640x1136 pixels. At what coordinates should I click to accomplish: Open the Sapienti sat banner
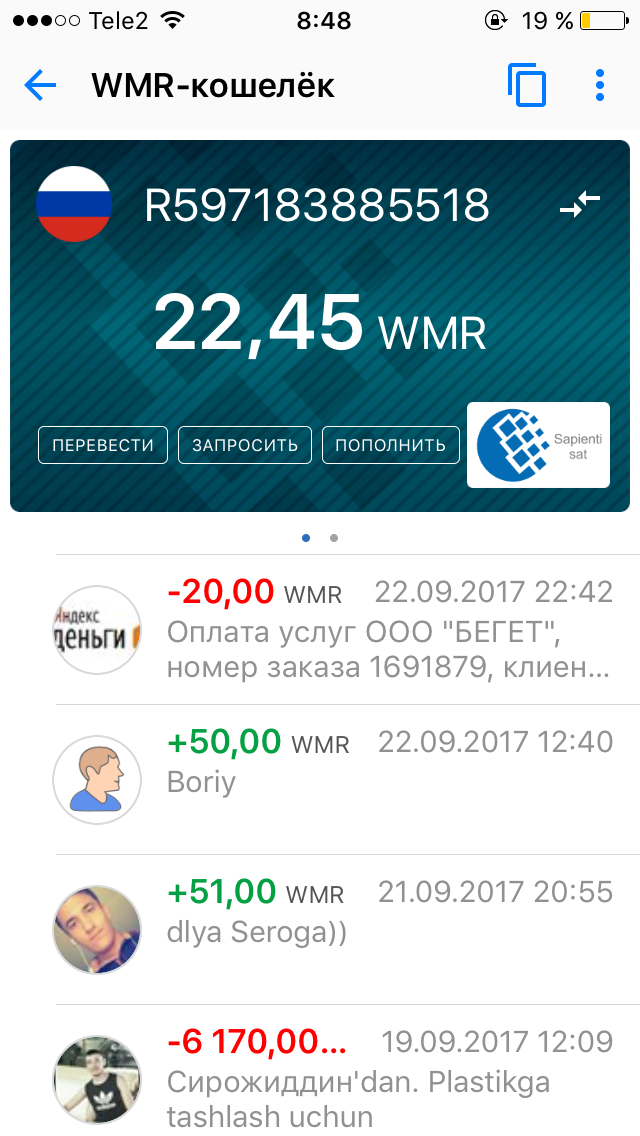click(x=538, y=445)
